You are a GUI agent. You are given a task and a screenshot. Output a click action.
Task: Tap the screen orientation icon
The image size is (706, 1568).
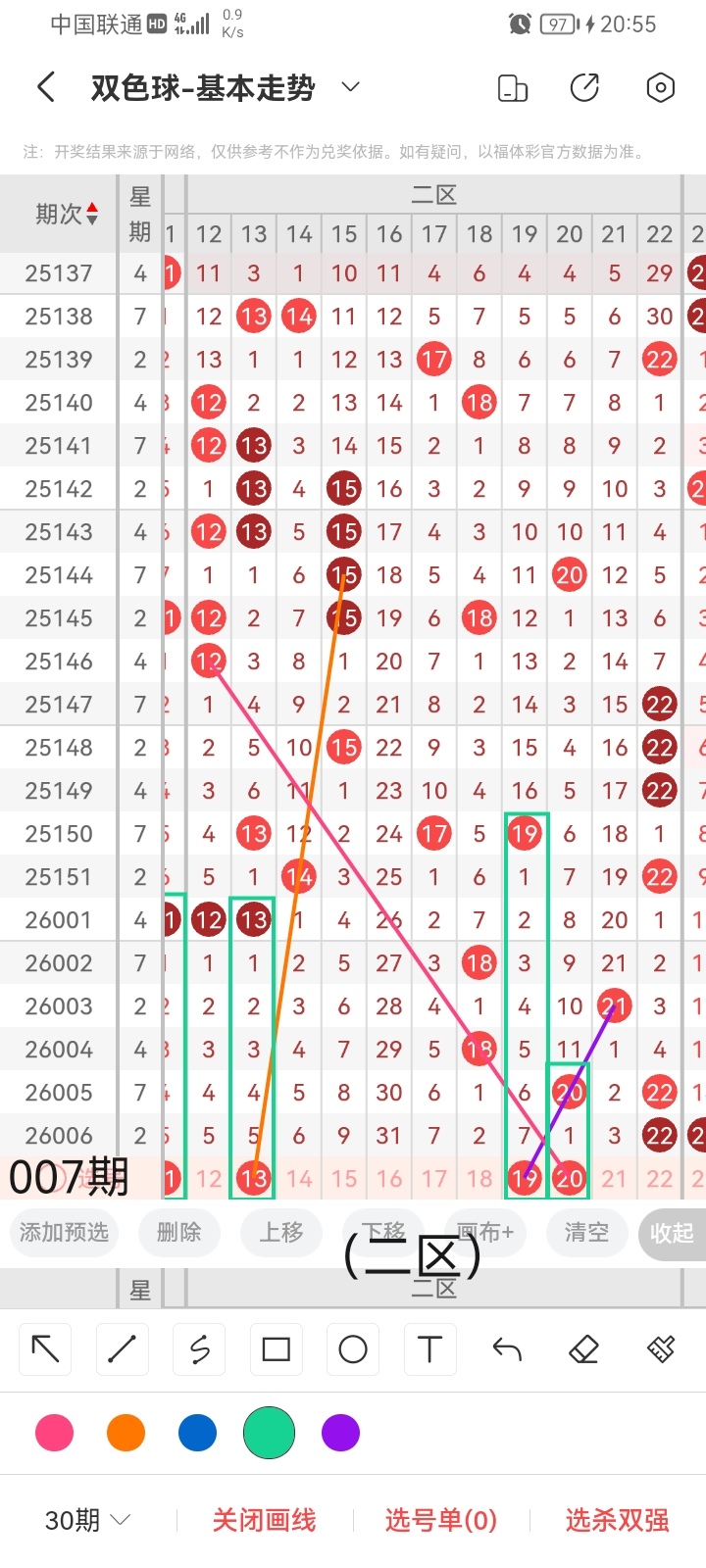513,88
